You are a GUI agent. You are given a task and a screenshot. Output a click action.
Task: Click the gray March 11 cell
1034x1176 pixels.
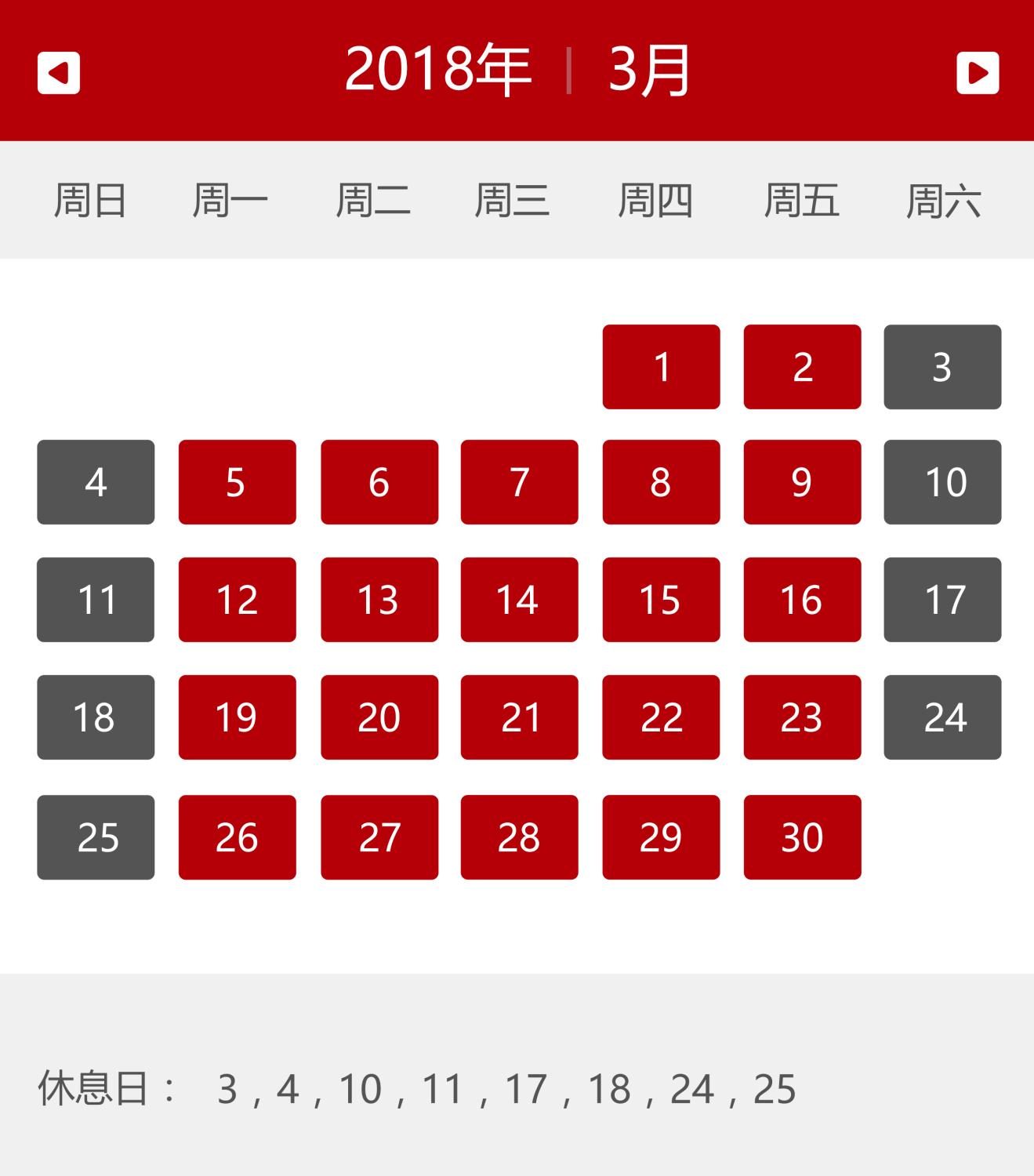pos(95,601)
